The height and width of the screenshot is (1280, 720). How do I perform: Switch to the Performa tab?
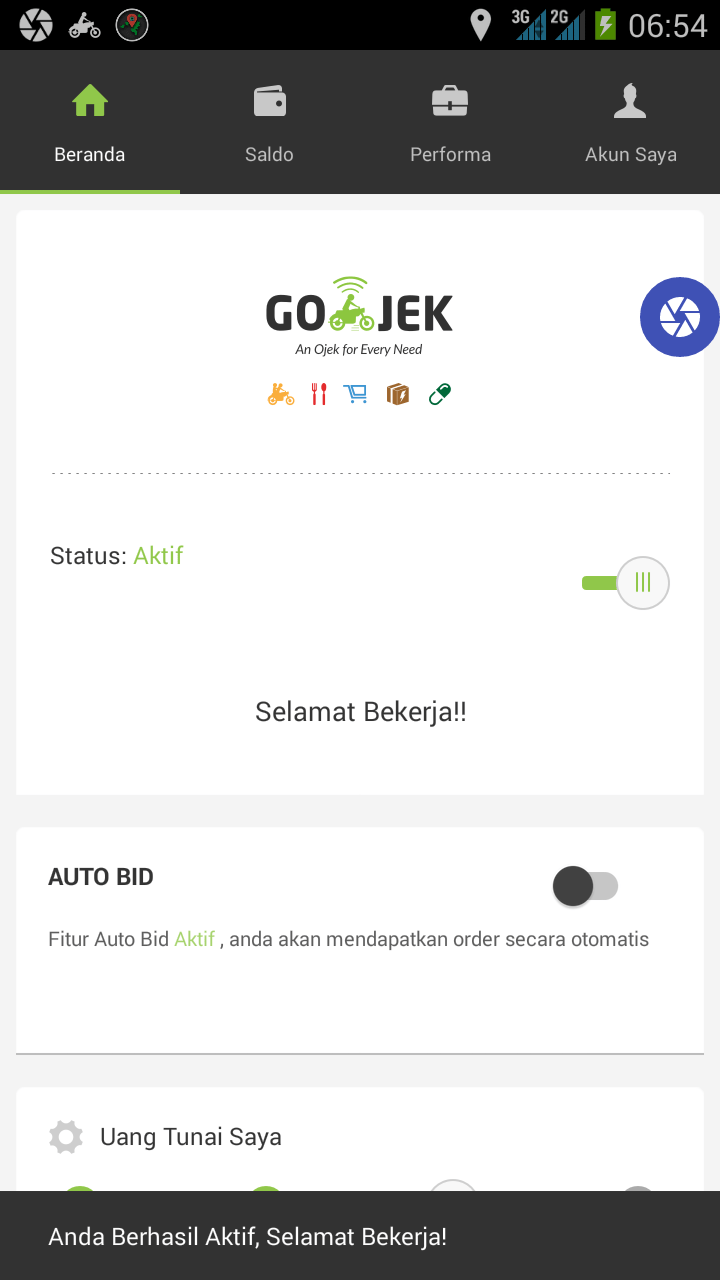coord(450,120)
